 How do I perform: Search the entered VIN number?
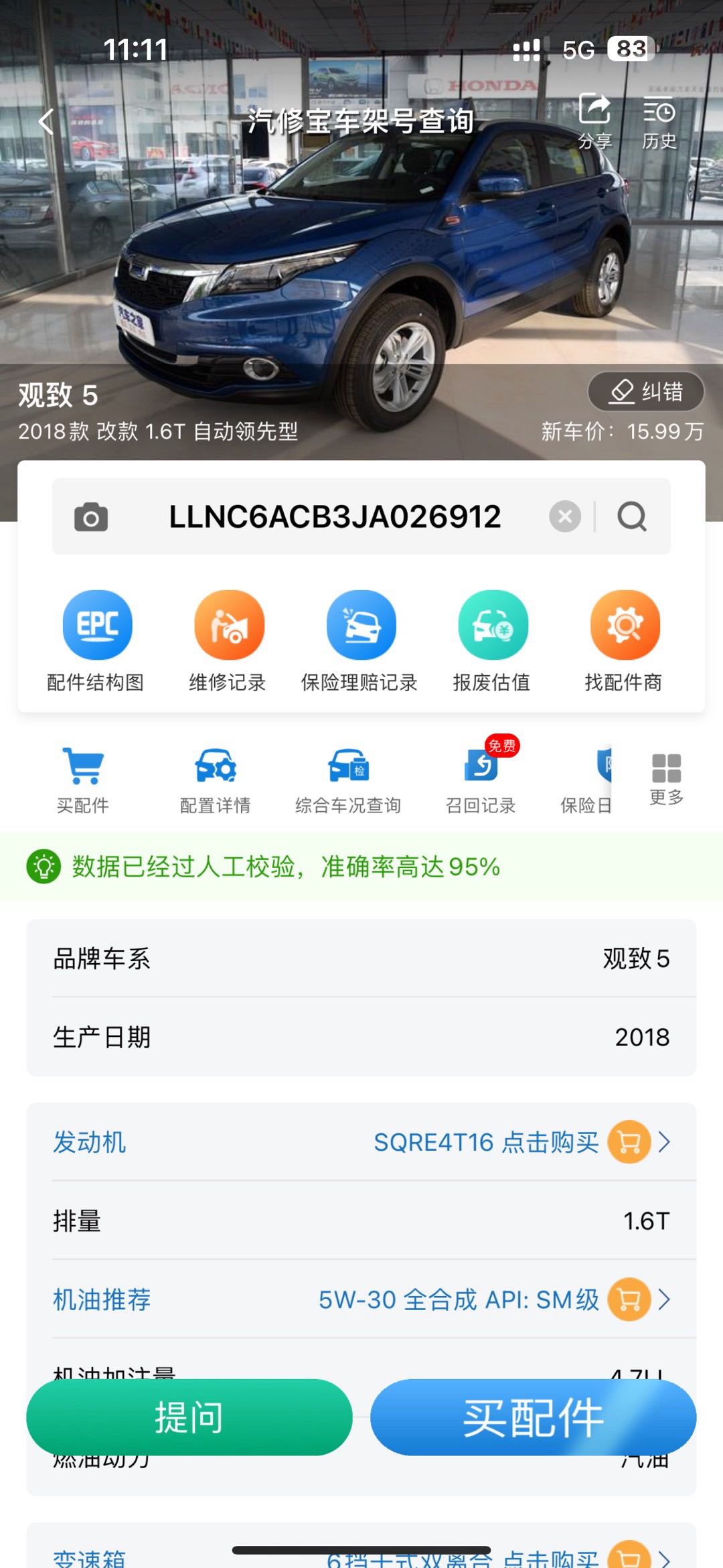632,516
